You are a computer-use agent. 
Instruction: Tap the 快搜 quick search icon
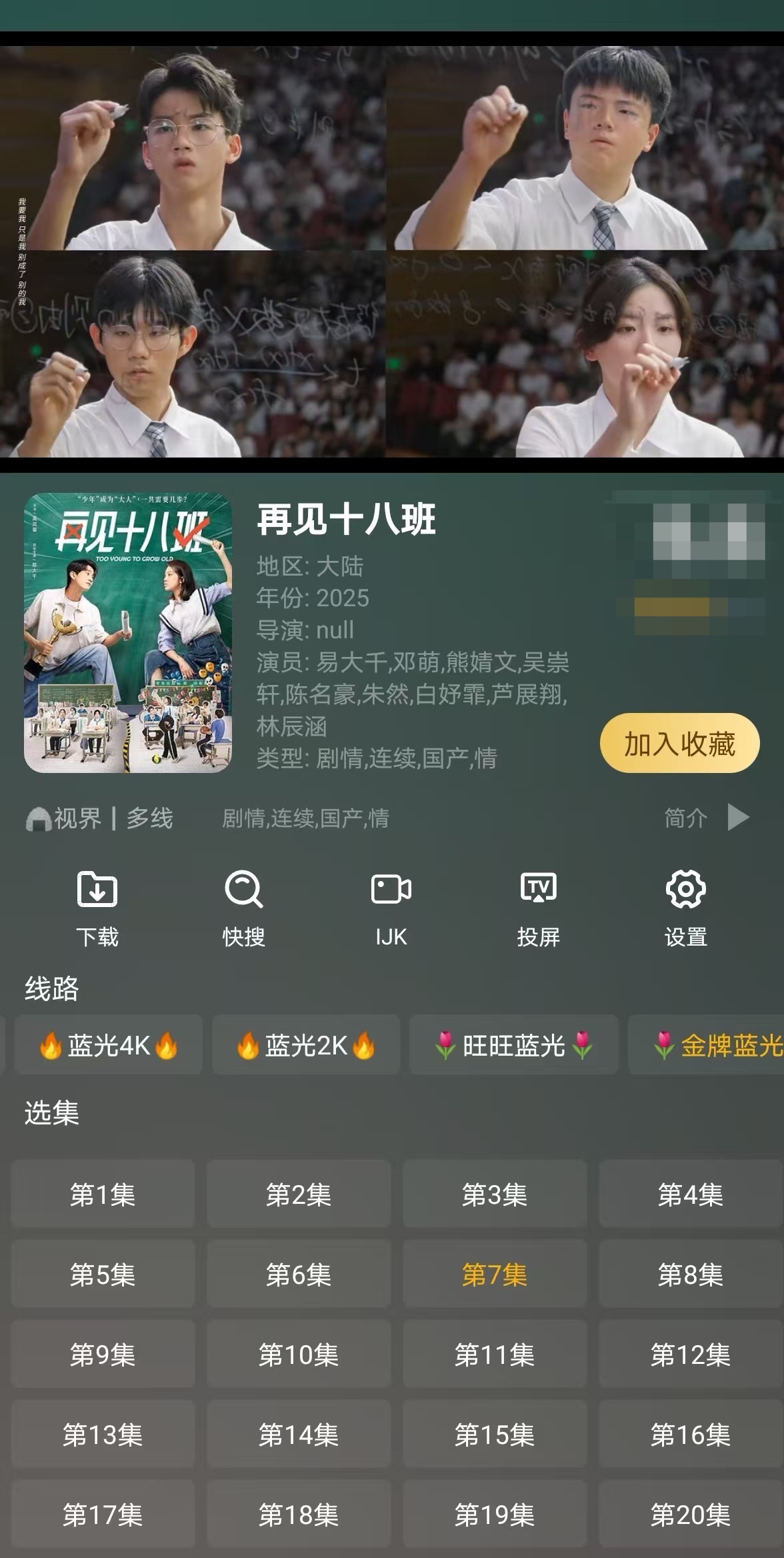click(244, 907)
